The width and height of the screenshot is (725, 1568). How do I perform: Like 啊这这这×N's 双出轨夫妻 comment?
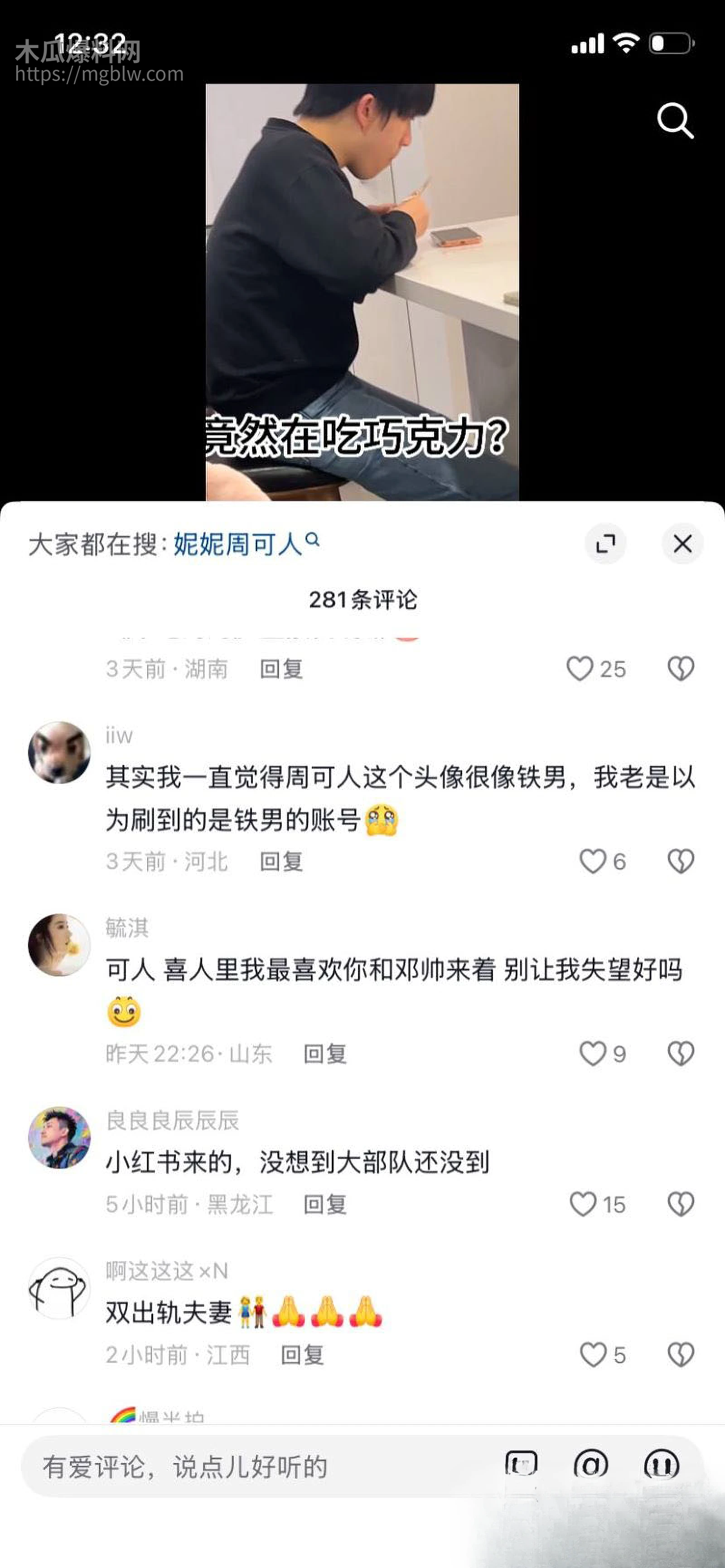pos(594,1354)
